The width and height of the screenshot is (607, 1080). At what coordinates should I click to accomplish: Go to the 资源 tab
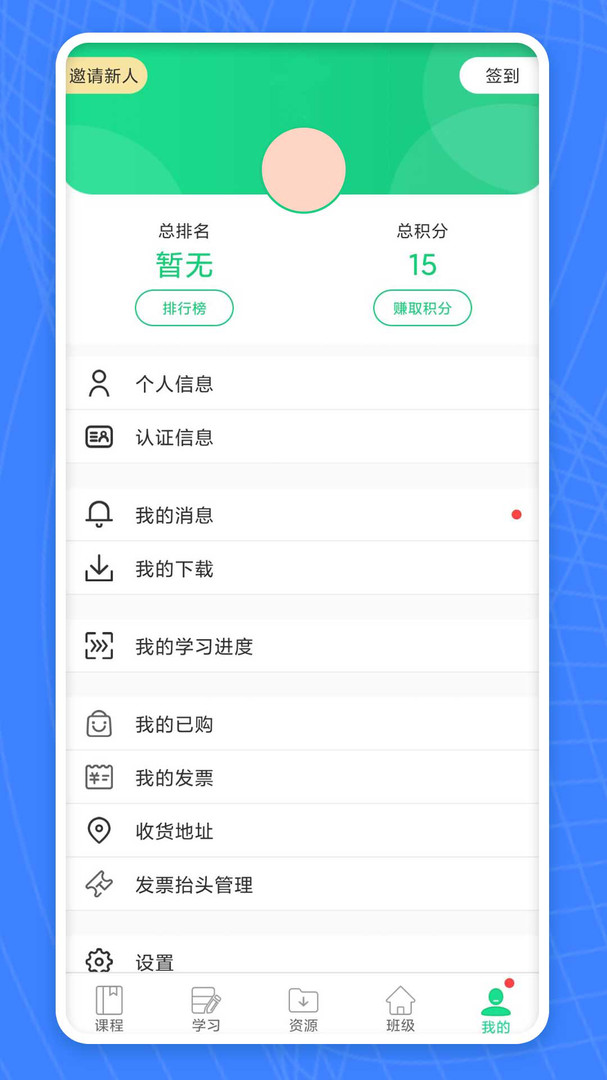pos(303,1009)
